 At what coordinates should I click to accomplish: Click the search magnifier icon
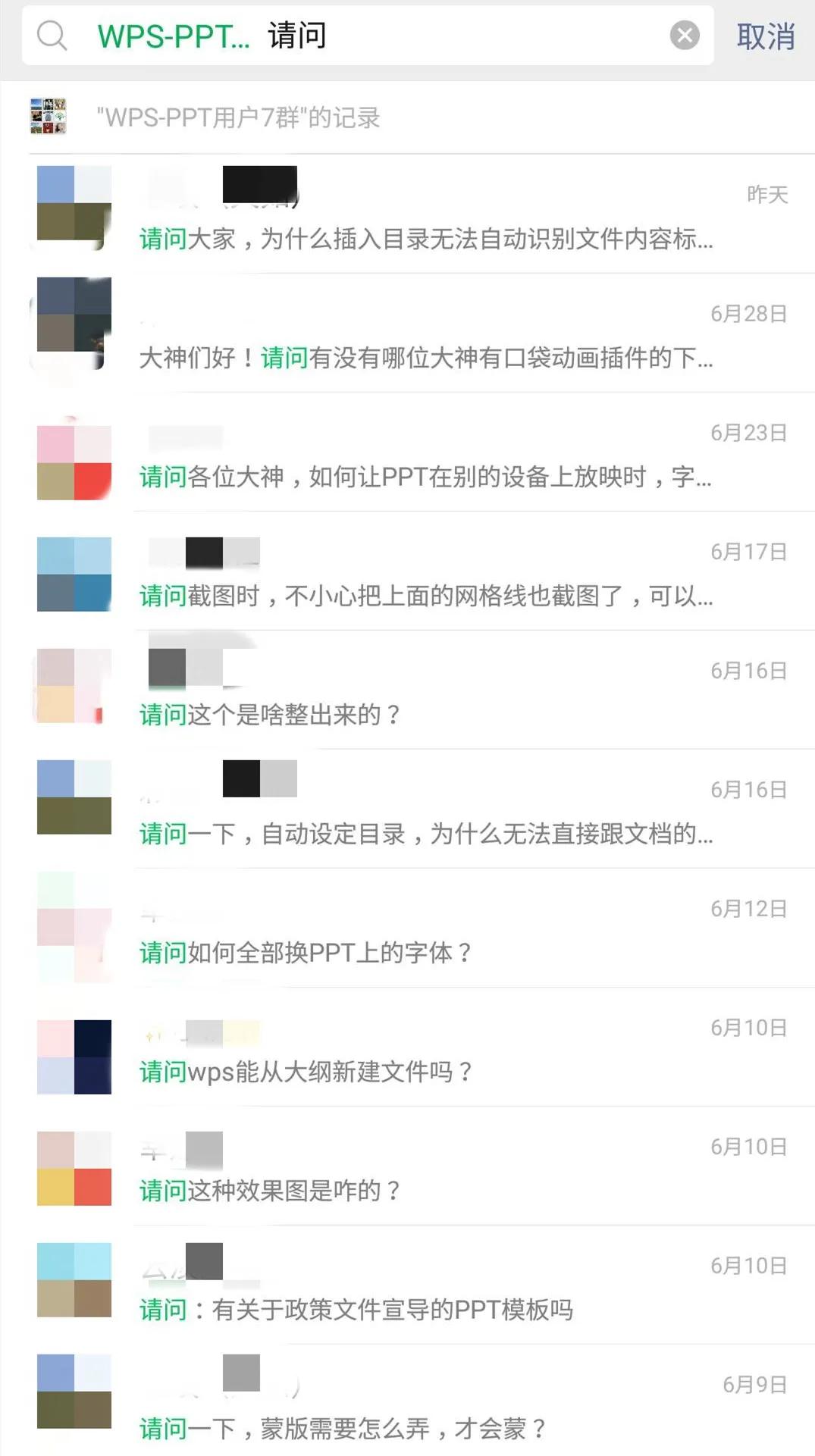pos(52,35)
